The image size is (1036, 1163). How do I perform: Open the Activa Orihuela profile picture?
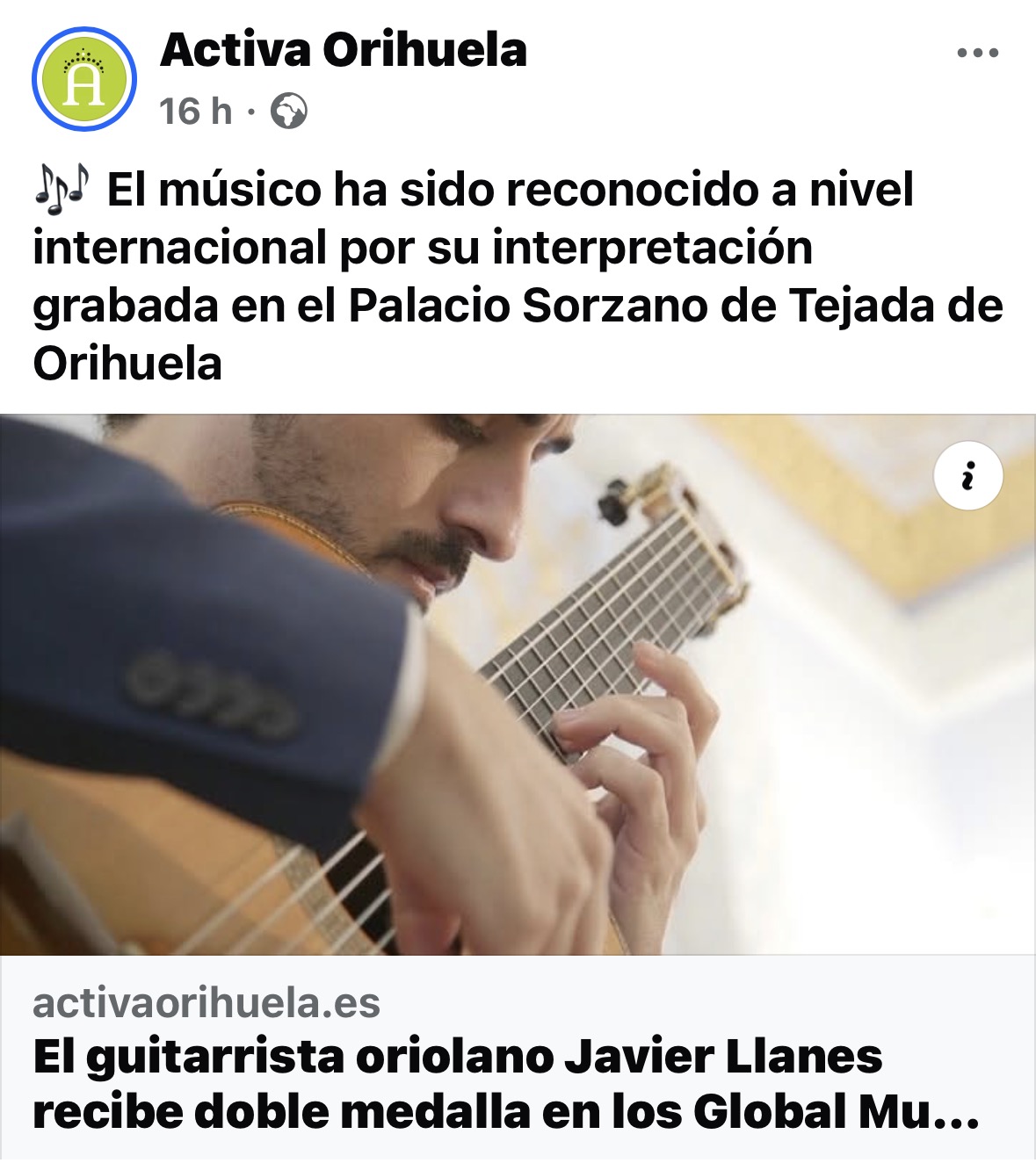coord(84,79)
